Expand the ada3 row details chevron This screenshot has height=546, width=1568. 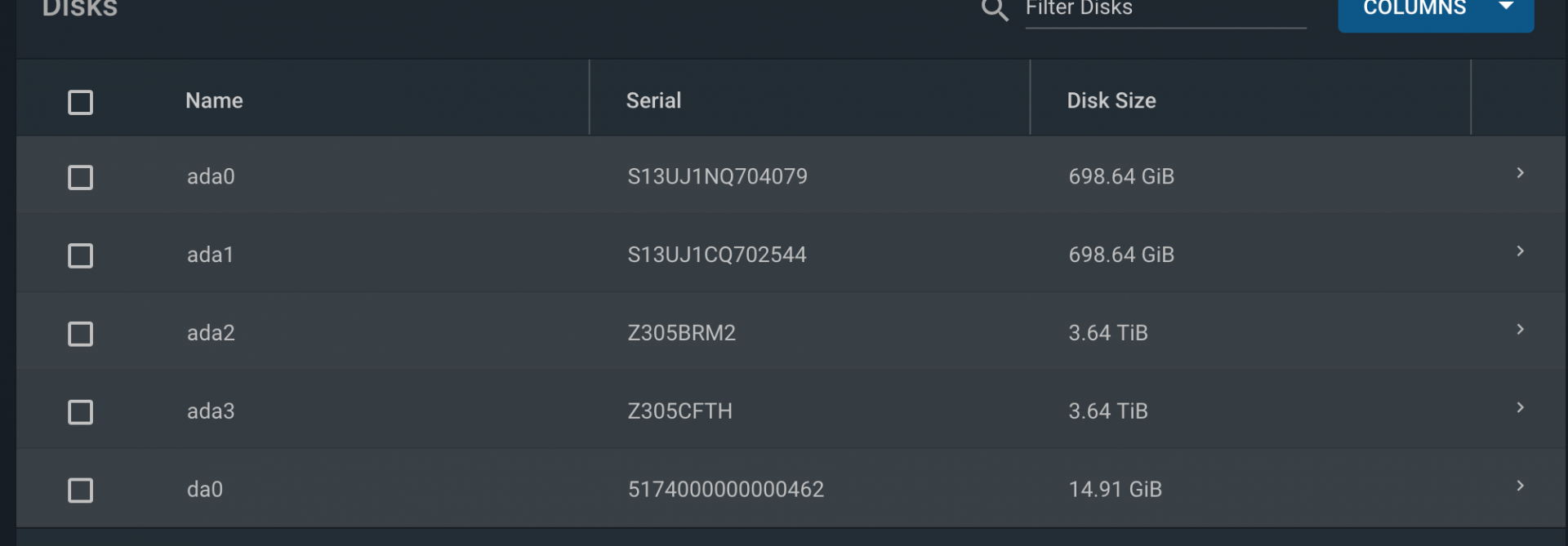pyautogui.click(x=1520, y=408)
